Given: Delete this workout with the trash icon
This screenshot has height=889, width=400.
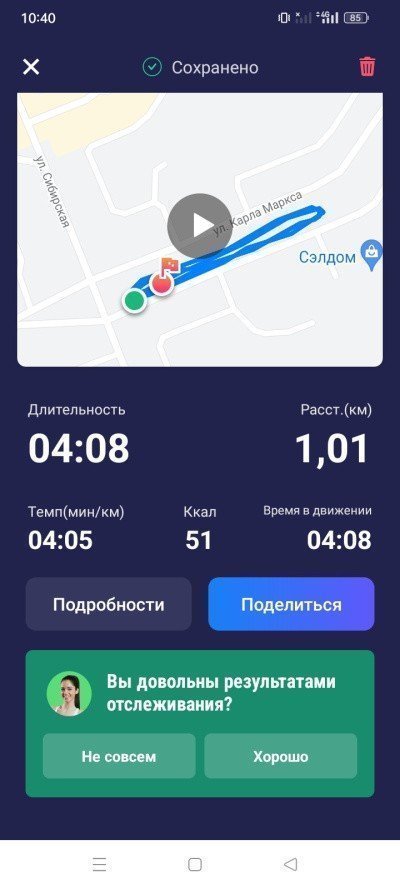Looking at the screenshot, I should tap(367, 67).
